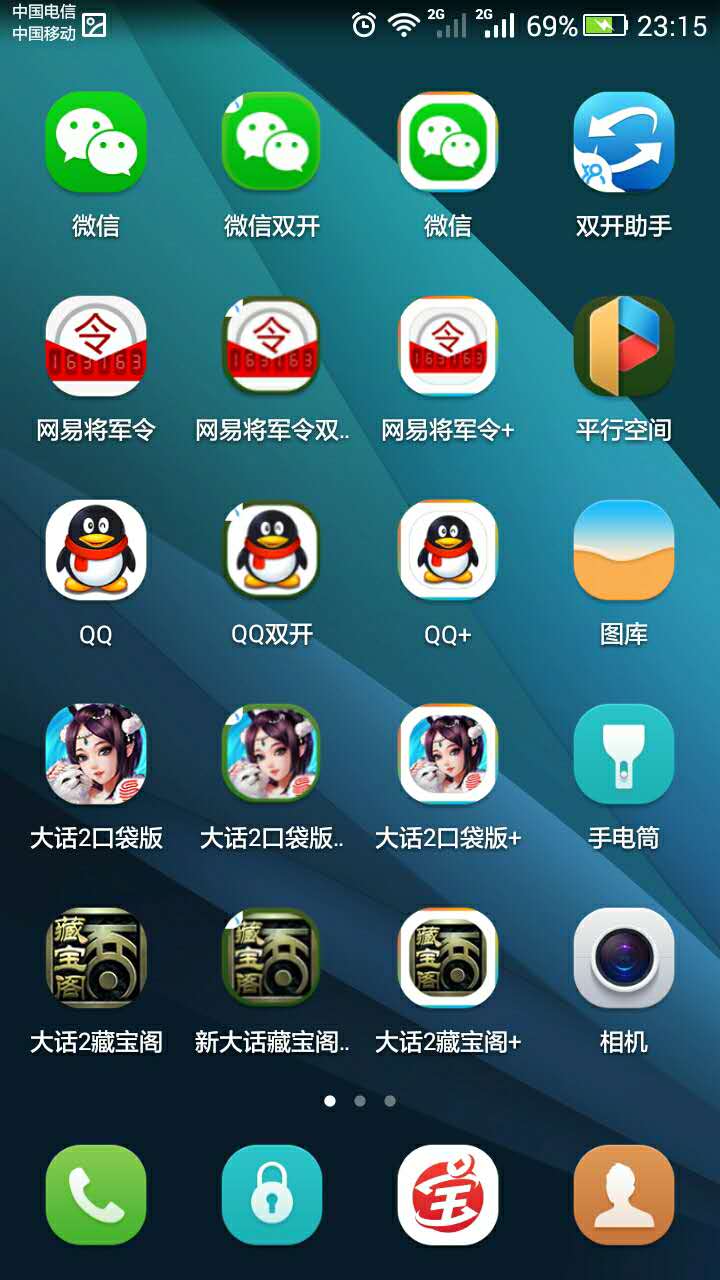This screenshot has height=1280, width=720.
Task: Launch 网易将军令+ app
Action: click(447, 346)
